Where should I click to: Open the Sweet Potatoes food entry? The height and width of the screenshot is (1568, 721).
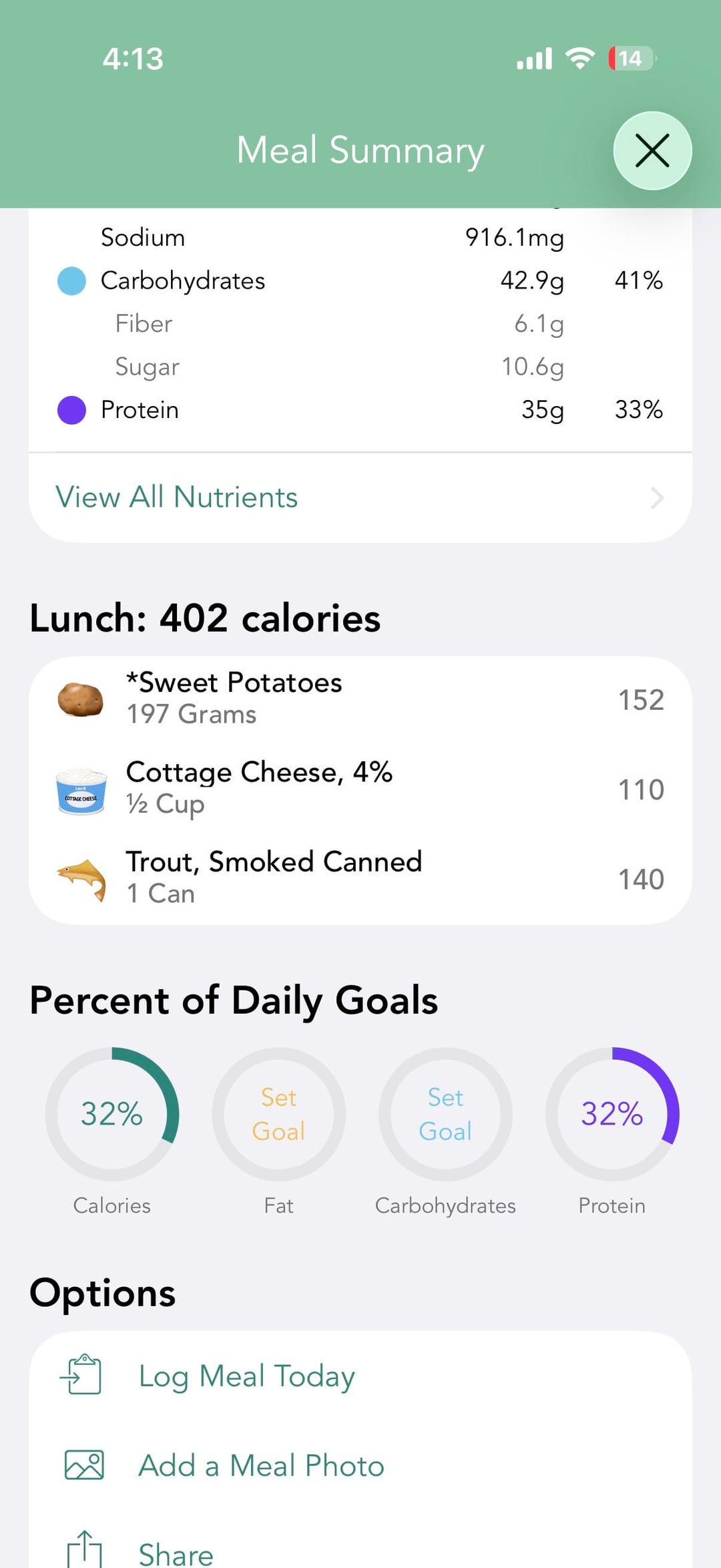point(359,699)
